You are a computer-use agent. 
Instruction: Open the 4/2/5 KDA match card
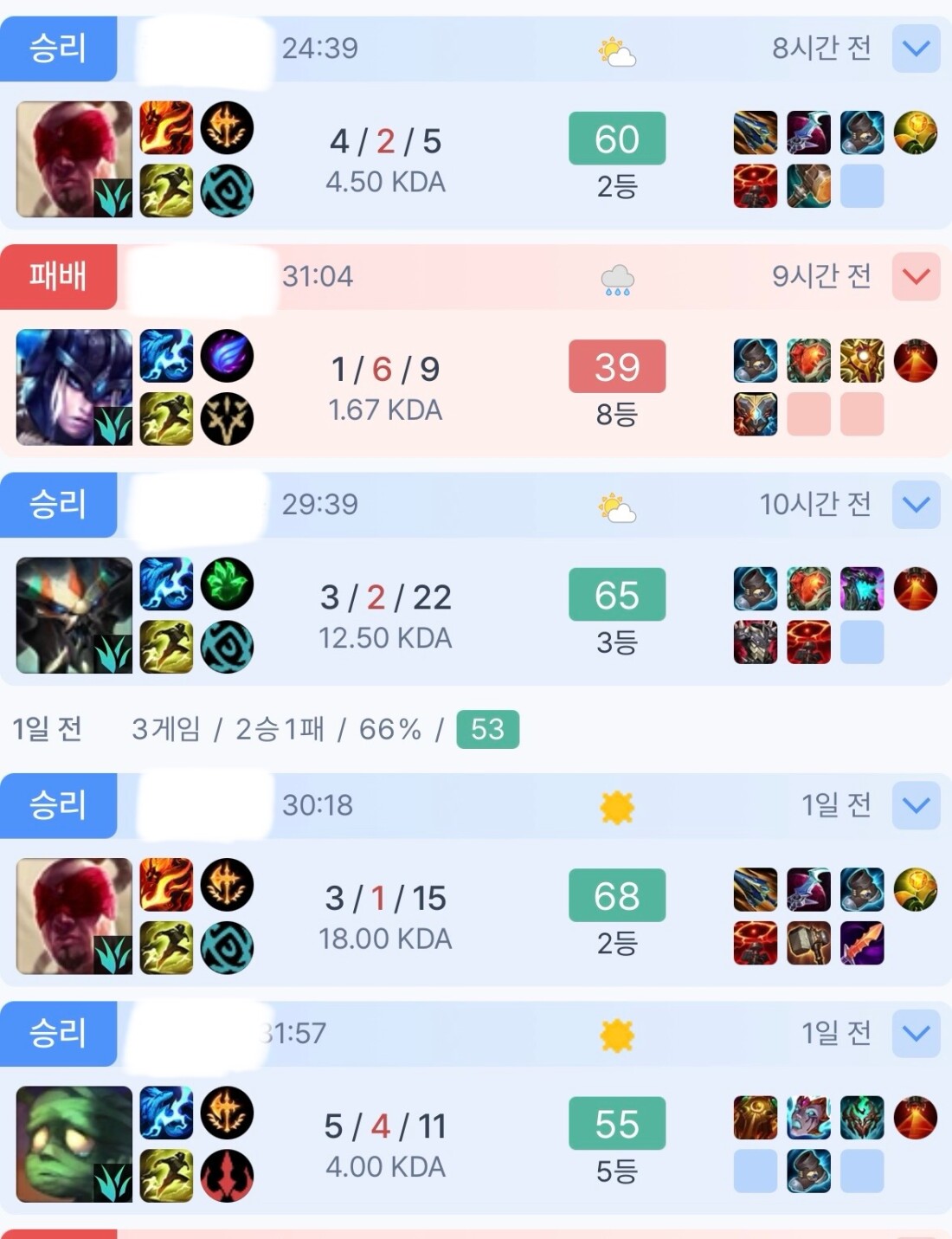tap(385, 158)
